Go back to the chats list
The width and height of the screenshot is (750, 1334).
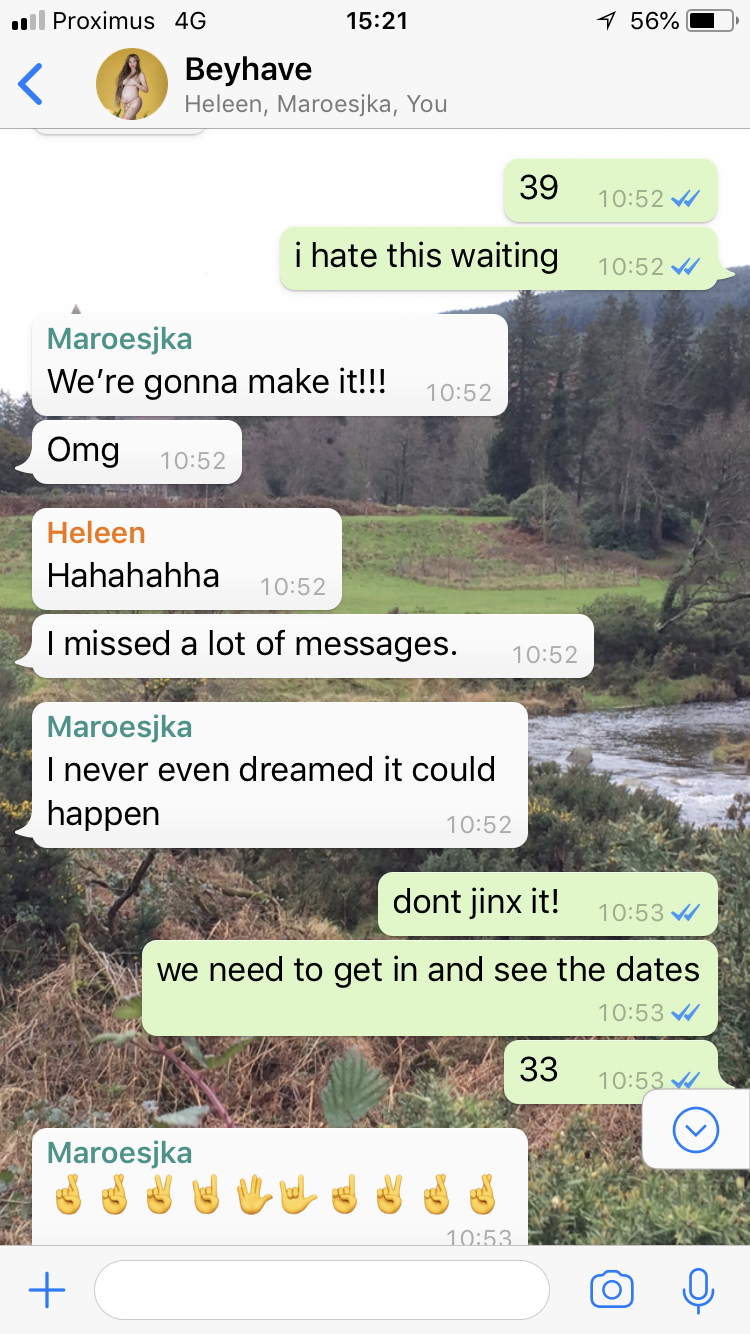pos(32,84)
